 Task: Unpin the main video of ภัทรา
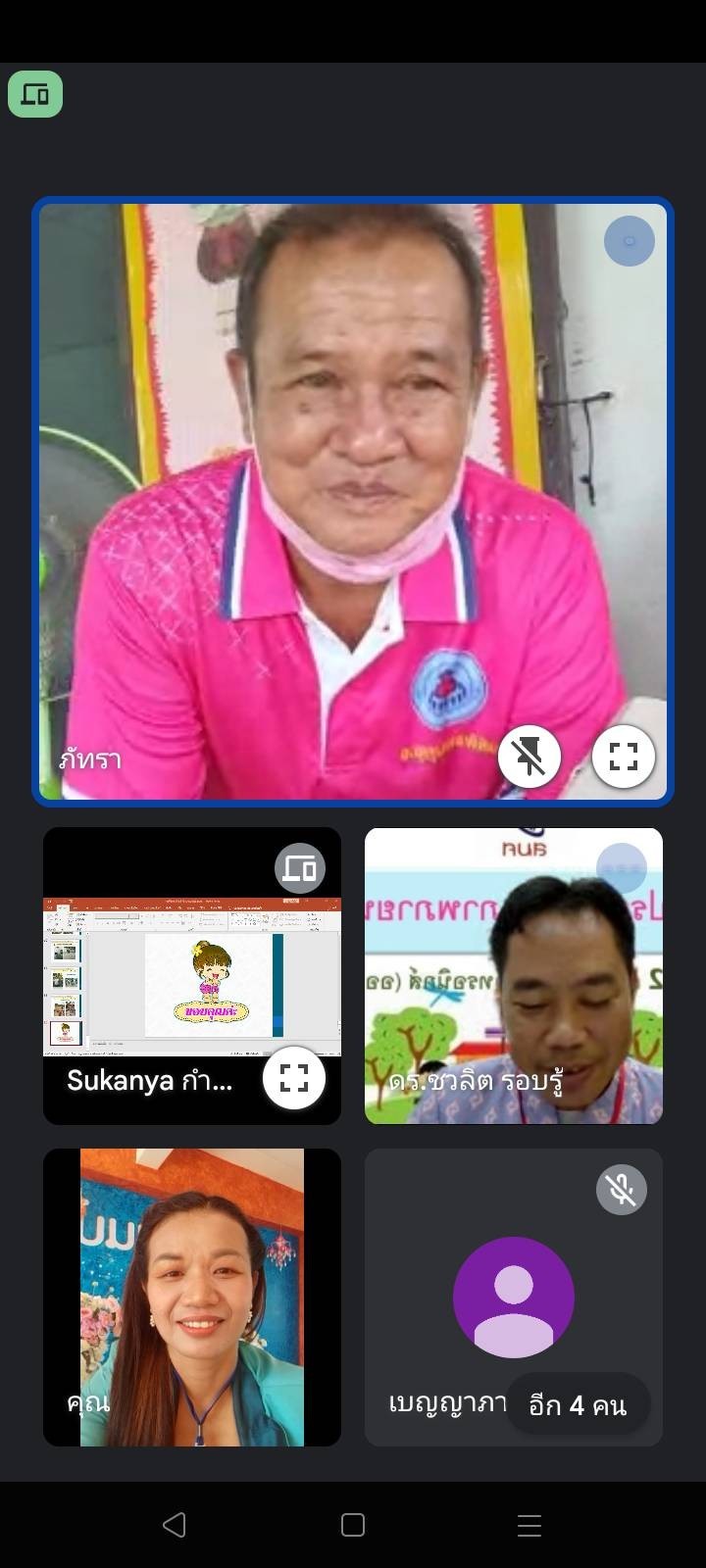tap(529, 757)
